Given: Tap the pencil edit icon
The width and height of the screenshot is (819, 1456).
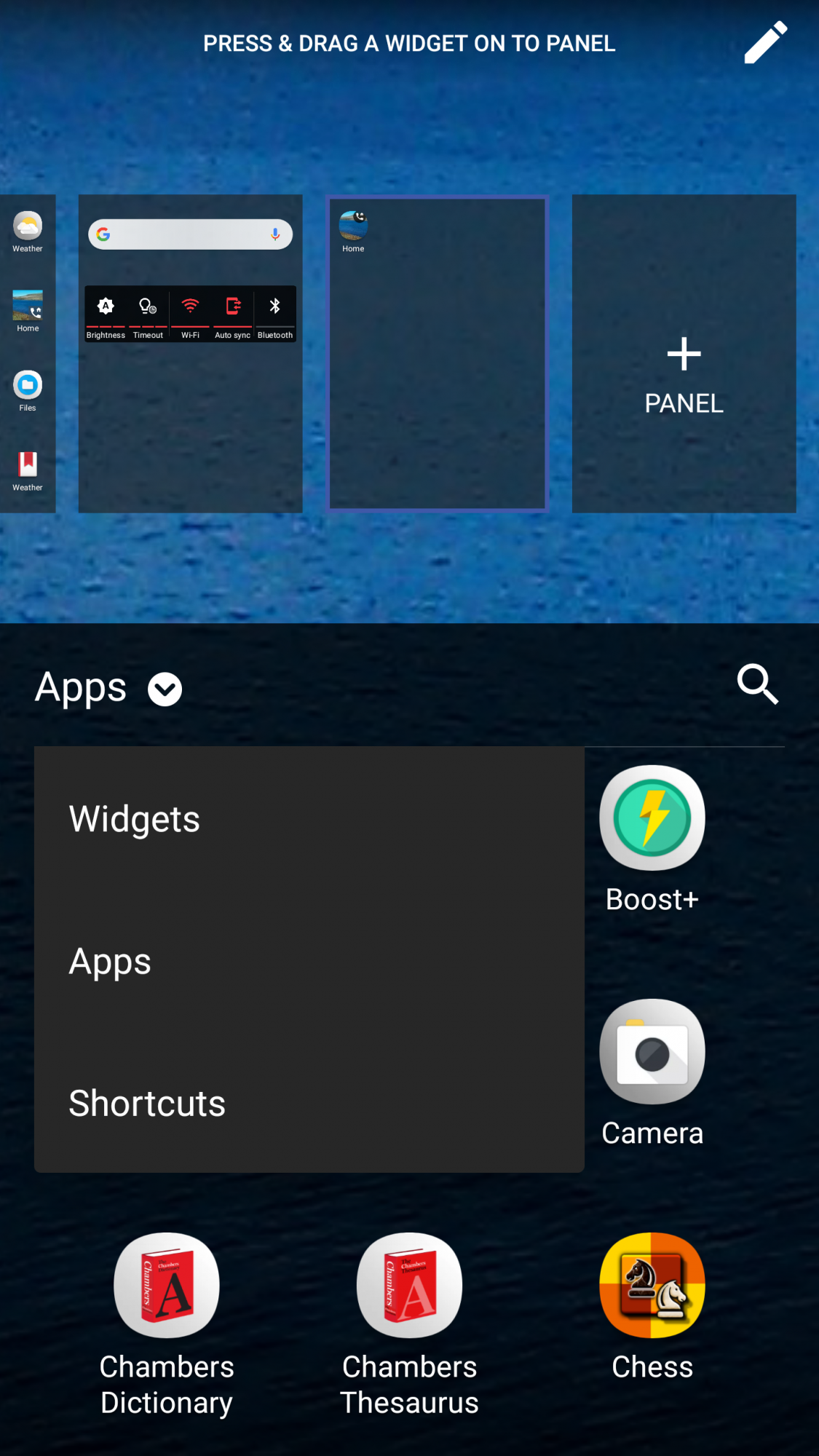Looking at the screenshot, I should (765, 42).
